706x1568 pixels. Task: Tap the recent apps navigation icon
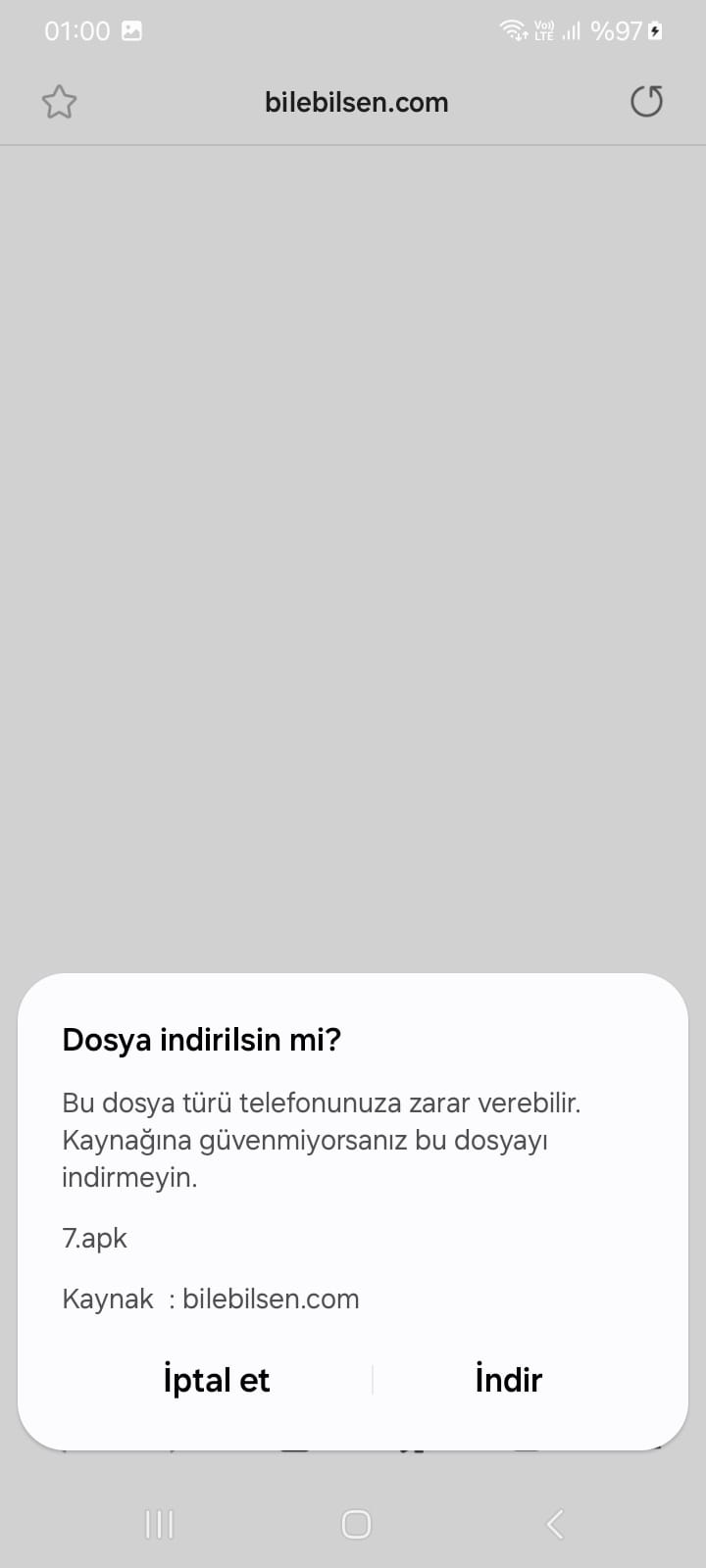158,1524
